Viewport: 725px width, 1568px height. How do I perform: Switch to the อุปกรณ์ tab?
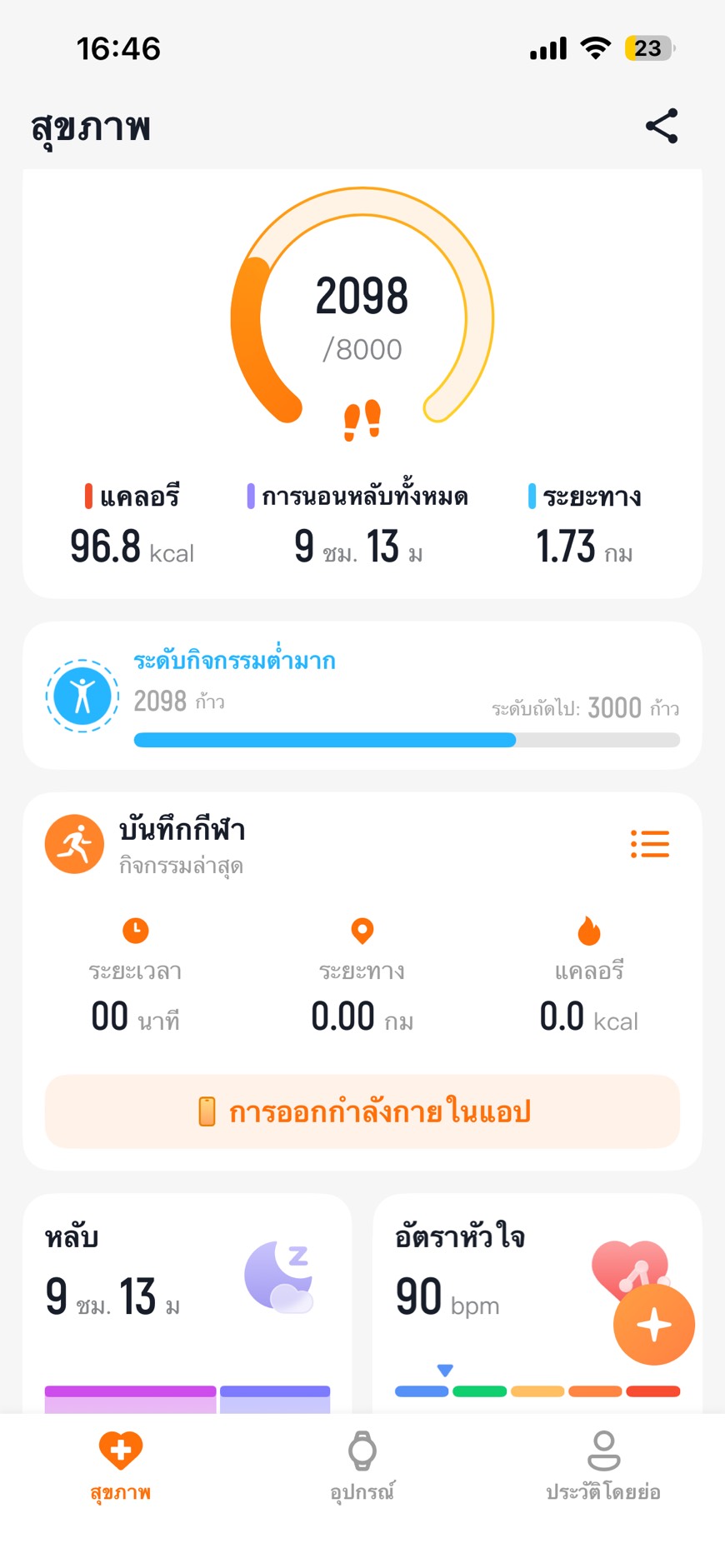(x=362, y=1464)
